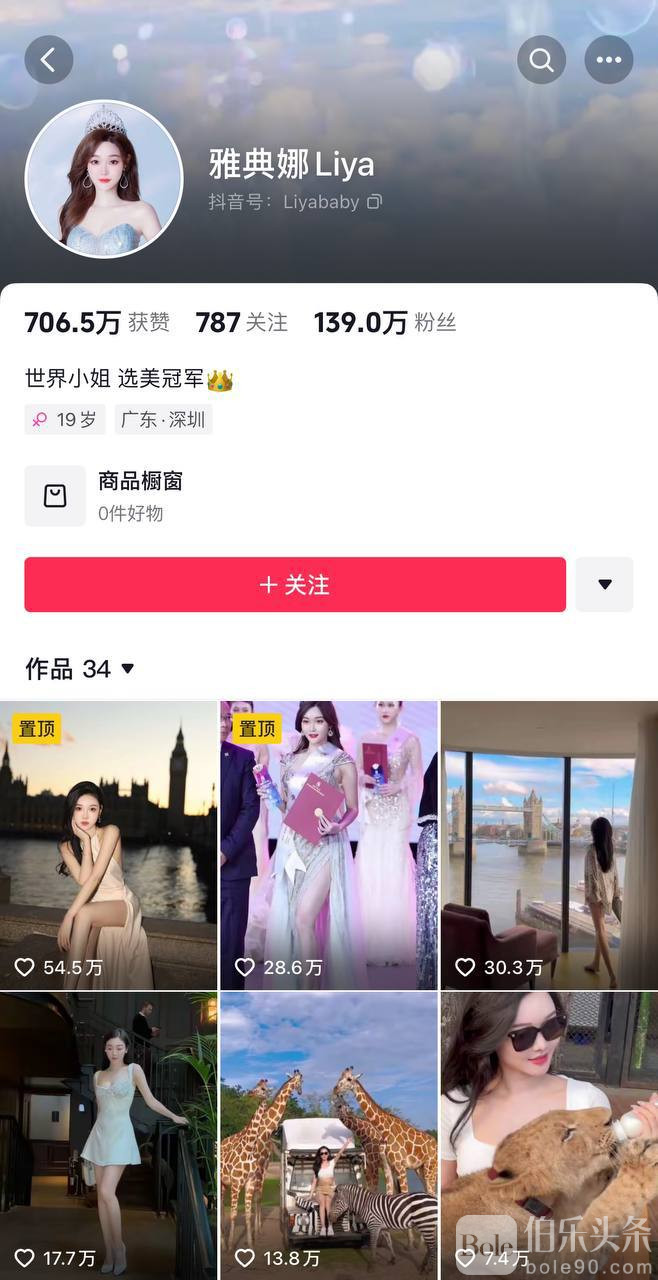This screenshot has width=658, height=1280.
Task: Expand the arrow next to the follow button
Action: click(604, 585)
